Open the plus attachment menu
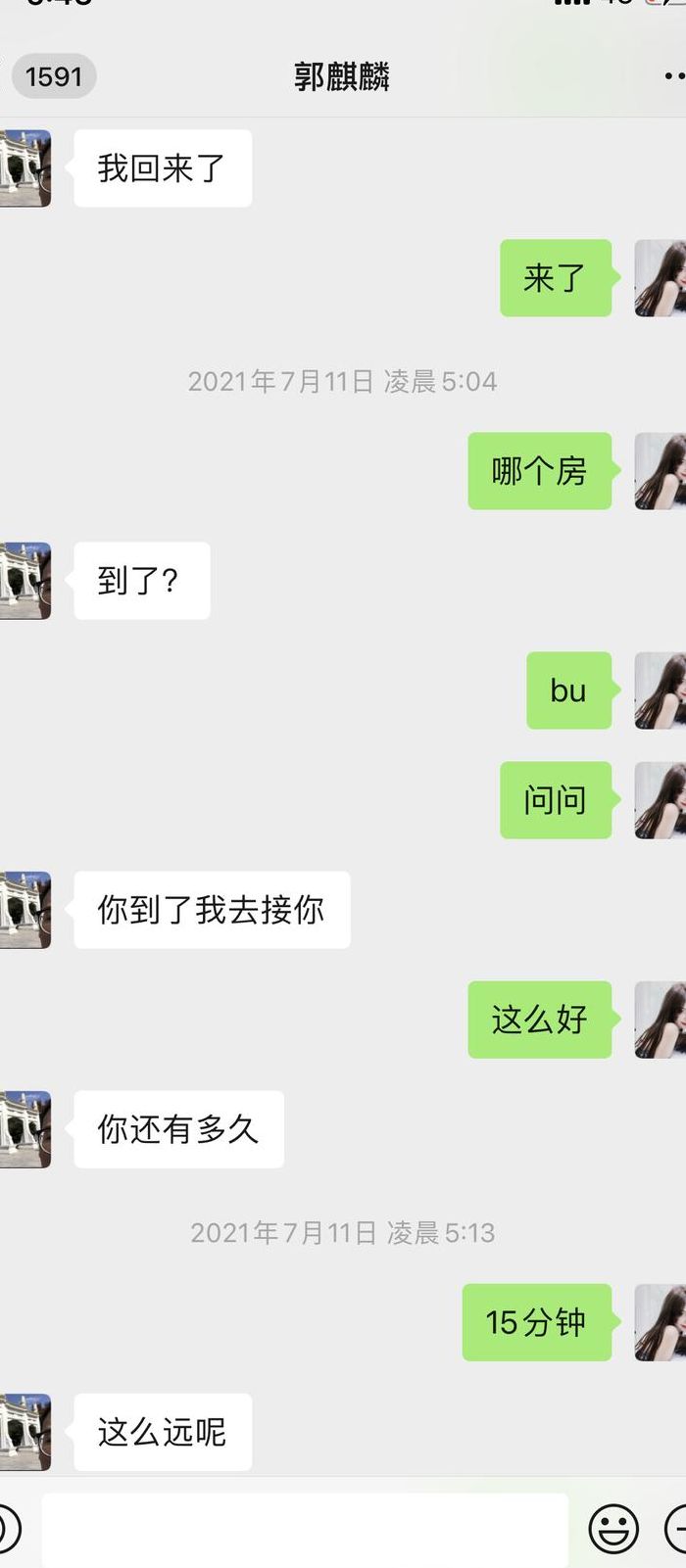 pos(674,1529)
